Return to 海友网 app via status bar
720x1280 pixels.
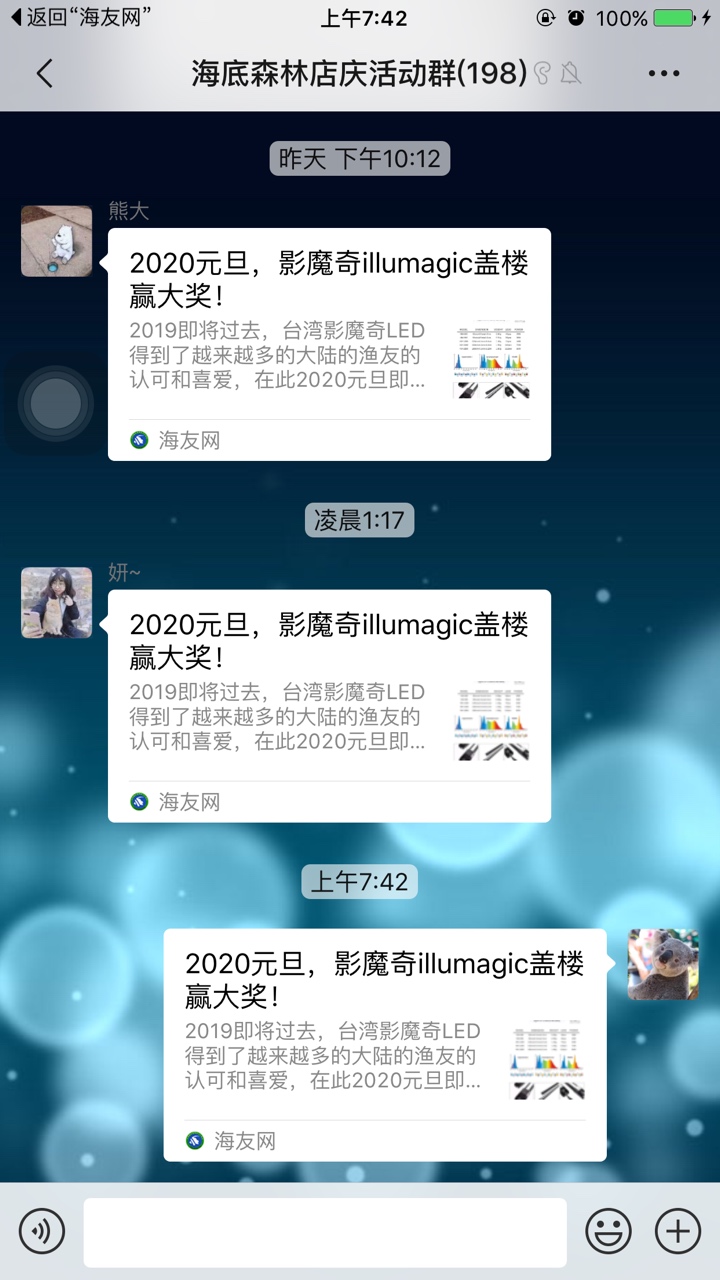[80, 17]
